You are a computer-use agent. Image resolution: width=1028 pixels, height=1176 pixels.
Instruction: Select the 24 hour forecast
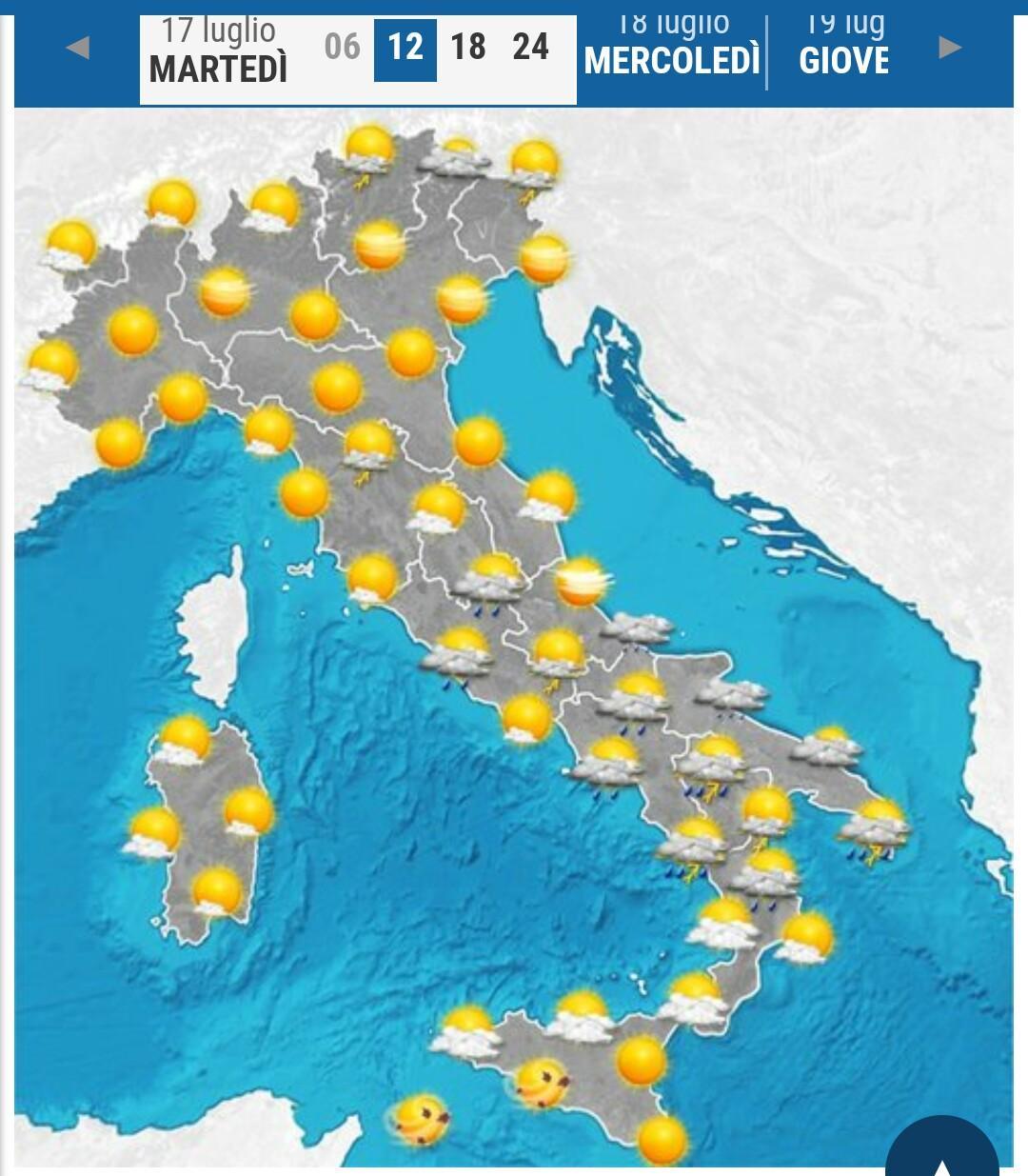tap(530, 47)
